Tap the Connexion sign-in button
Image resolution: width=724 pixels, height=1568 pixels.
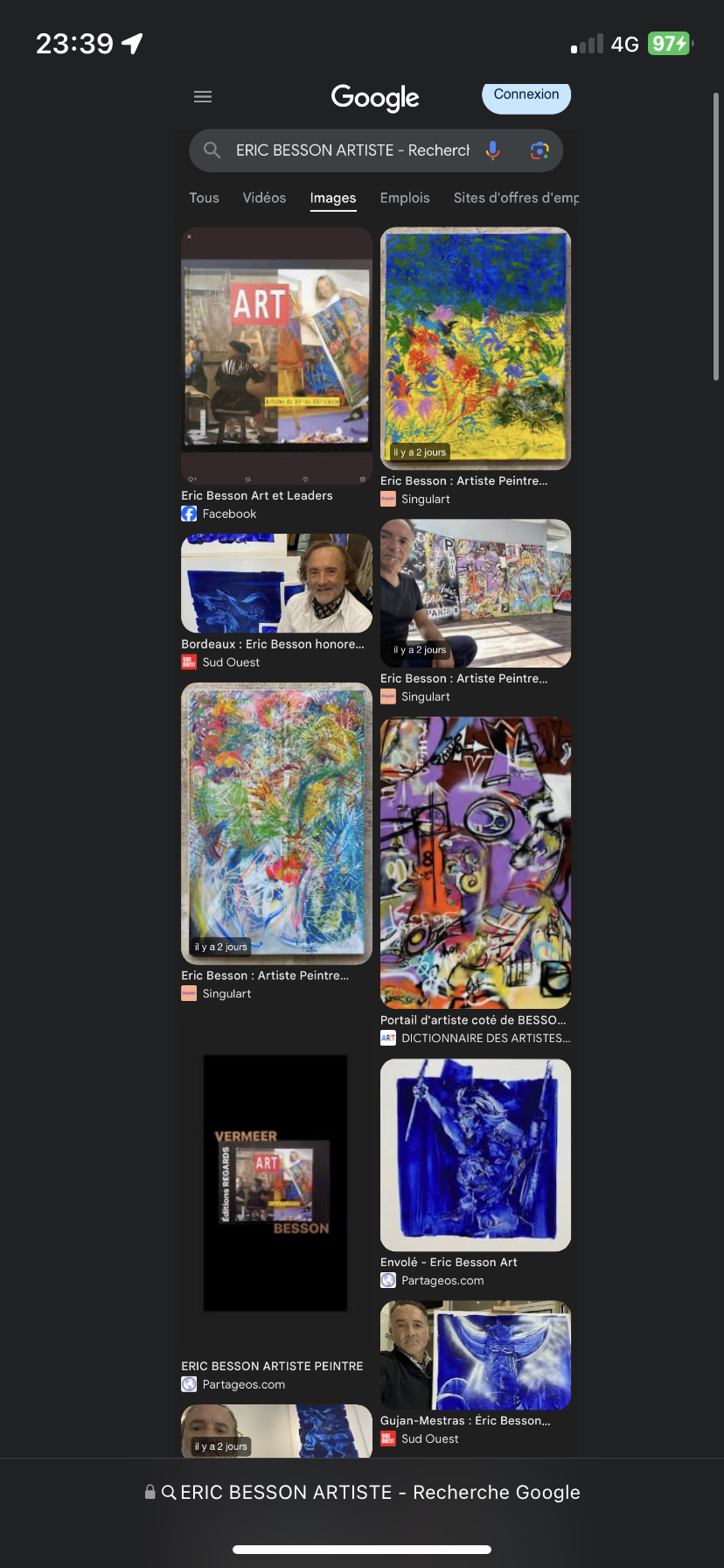click(x=526, y=95)
